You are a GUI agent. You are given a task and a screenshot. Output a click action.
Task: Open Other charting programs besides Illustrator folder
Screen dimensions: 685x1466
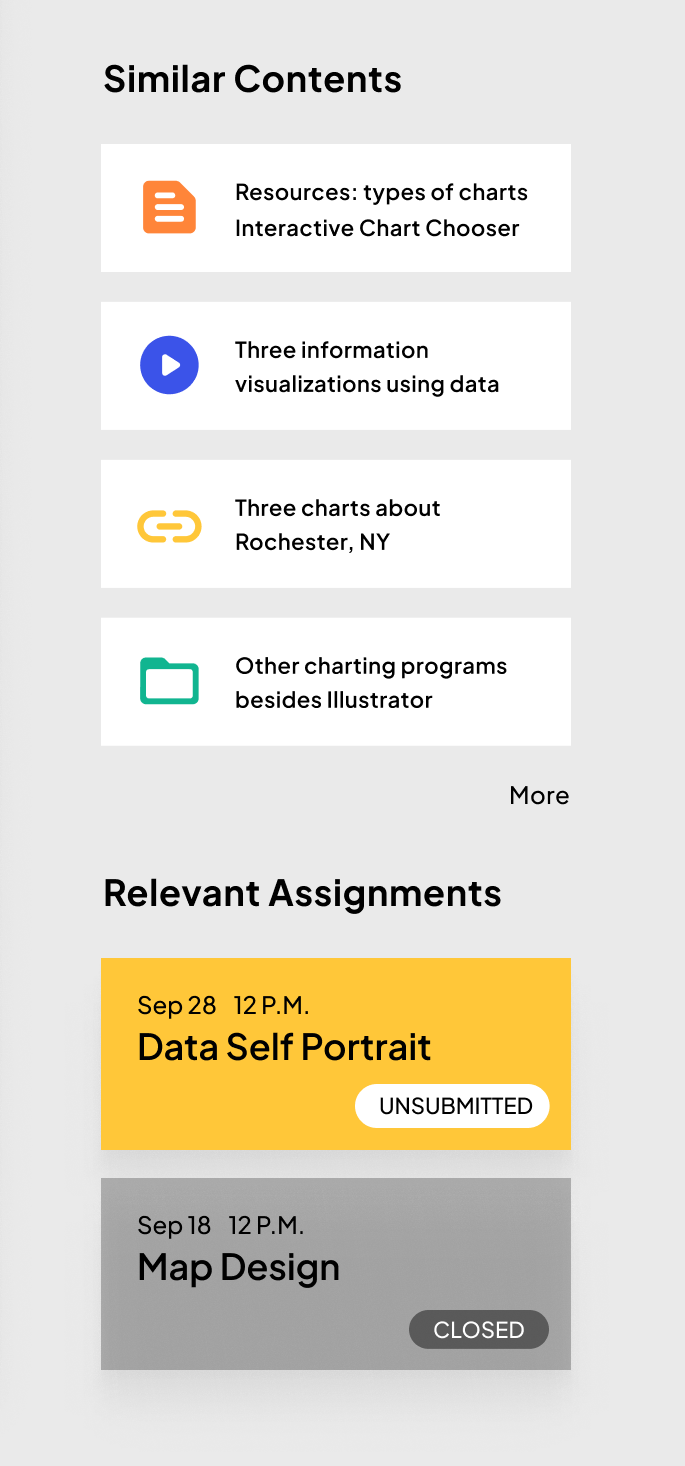pos(336,682)
